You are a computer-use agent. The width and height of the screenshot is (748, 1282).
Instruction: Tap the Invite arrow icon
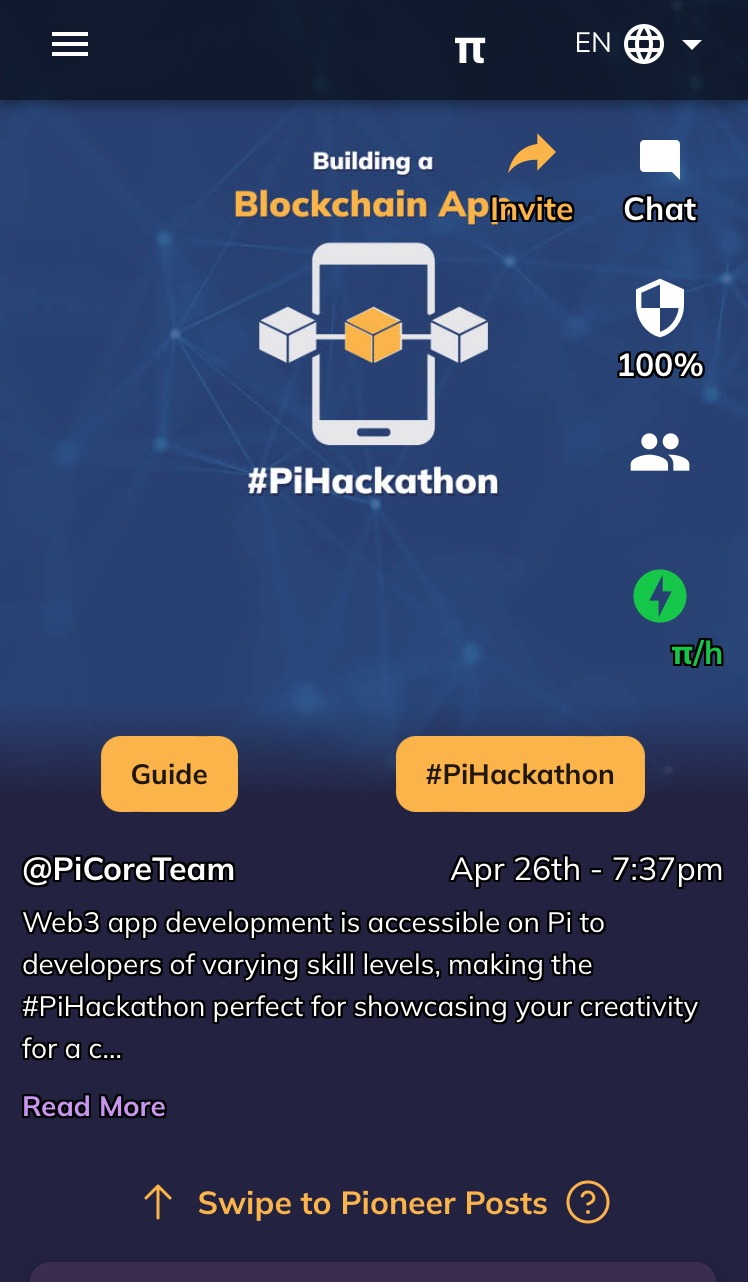(x=532, y=155)
